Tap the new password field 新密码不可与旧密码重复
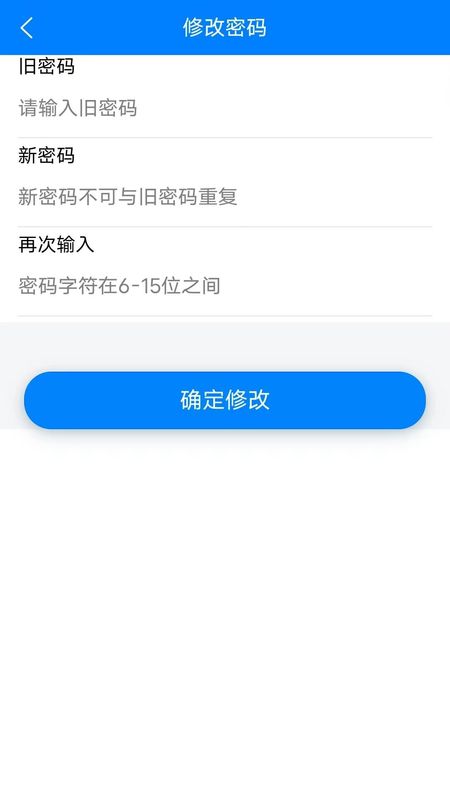Image resolution: width=450 pixels, height=800 pixels. point(224,197)
